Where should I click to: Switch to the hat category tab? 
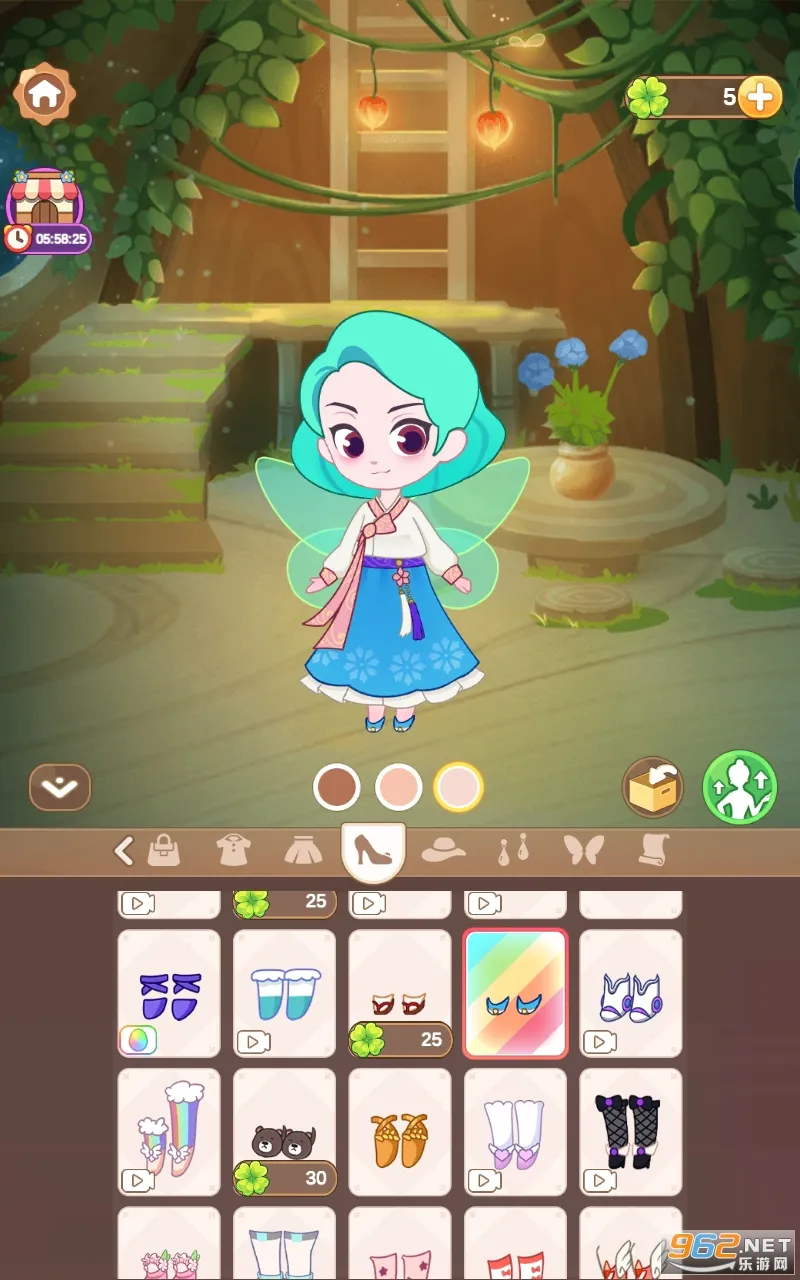pyautogui.click(x=443, y=851)
